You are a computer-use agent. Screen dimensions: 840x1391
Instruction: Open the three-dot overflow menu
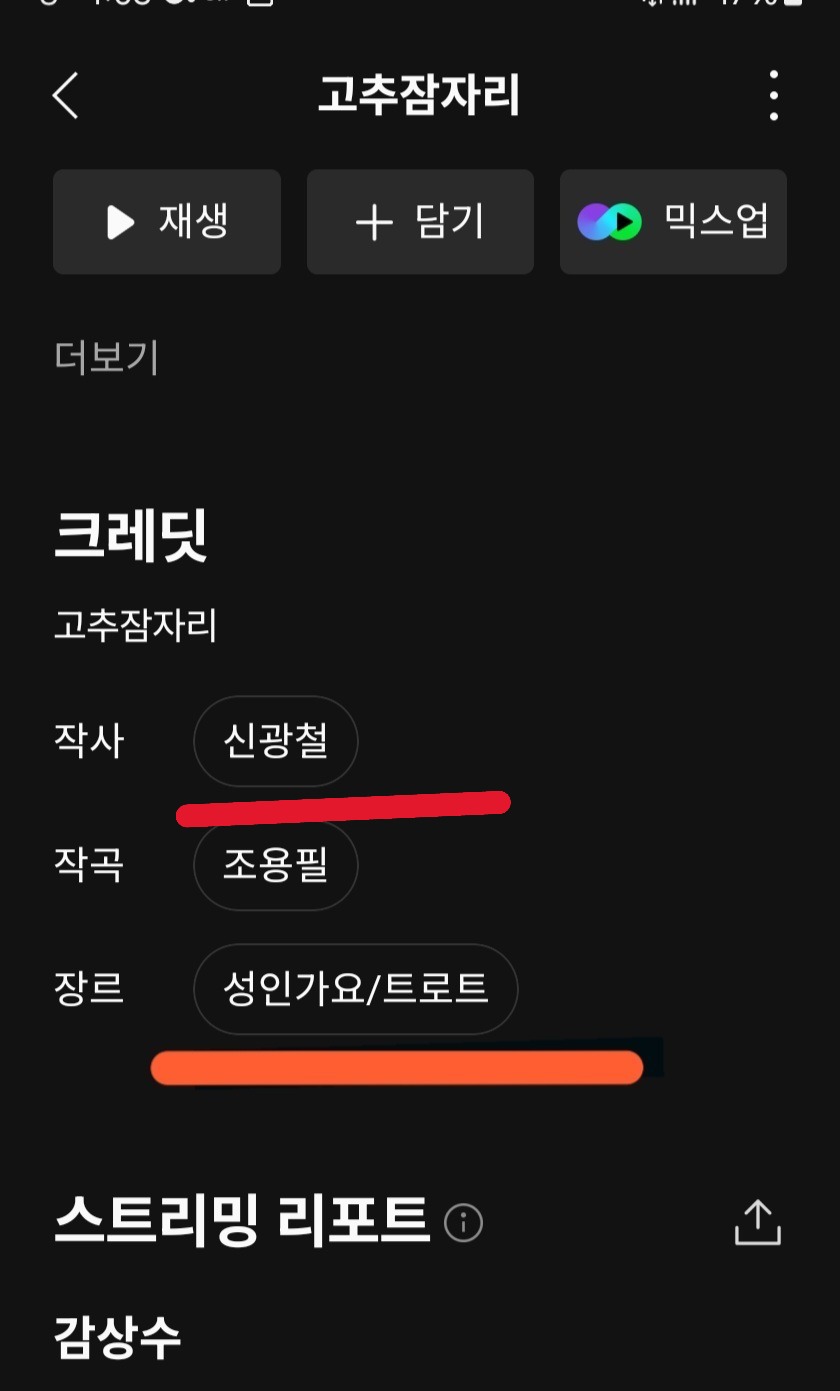(x=773, y=96)
